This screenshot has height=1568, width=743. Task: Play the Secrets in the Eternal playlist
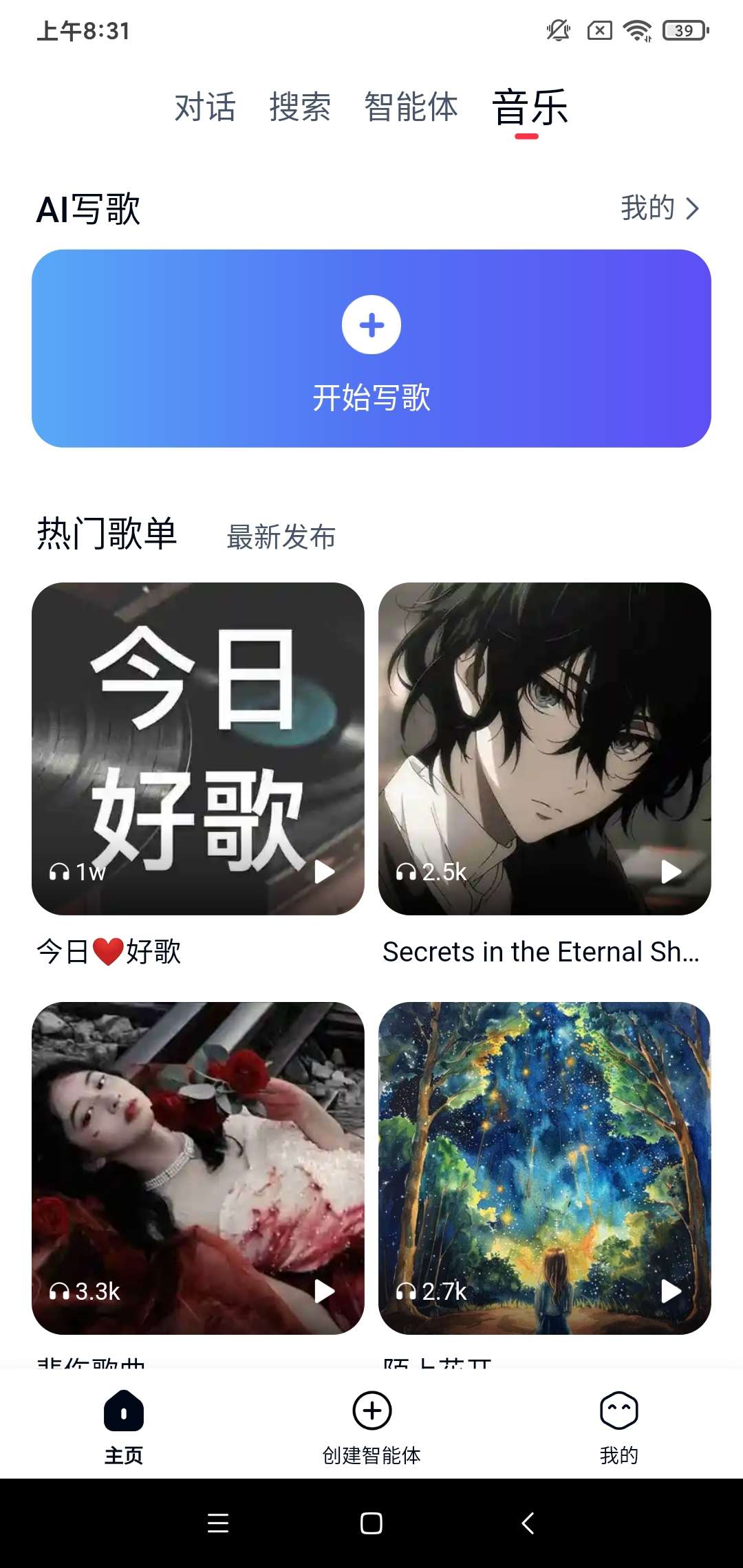[x=671, y=871]
